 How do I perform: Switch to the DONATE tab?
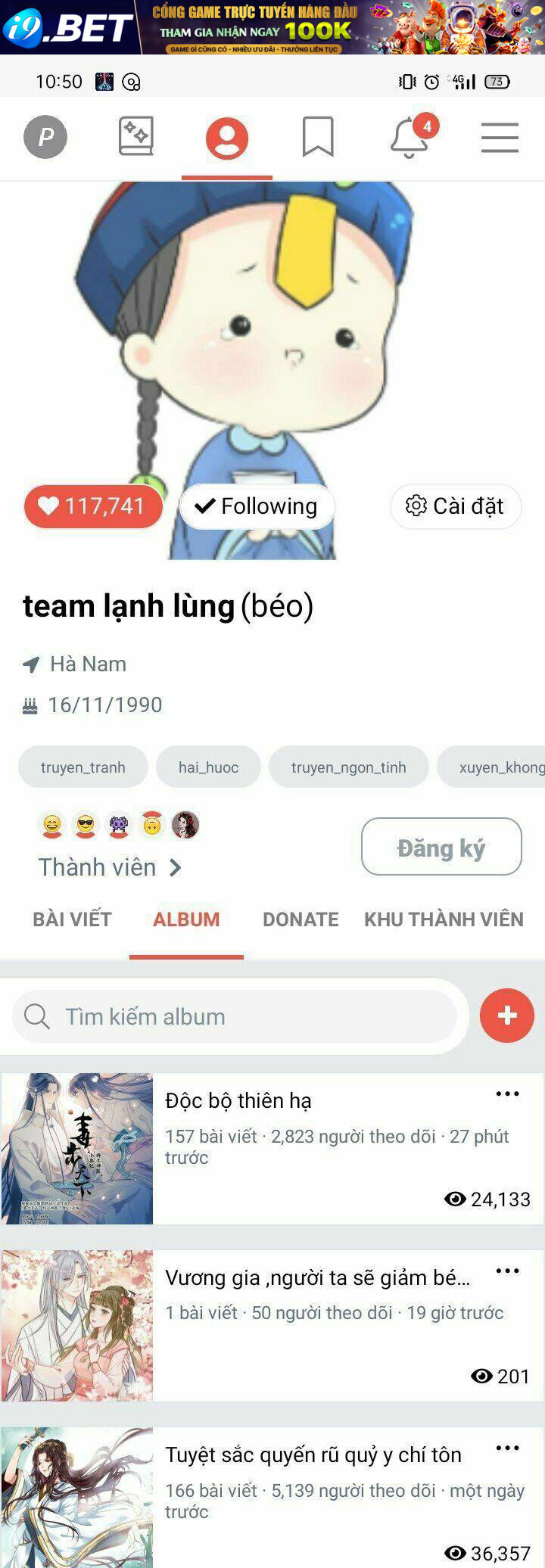click(x=301, y=919)
